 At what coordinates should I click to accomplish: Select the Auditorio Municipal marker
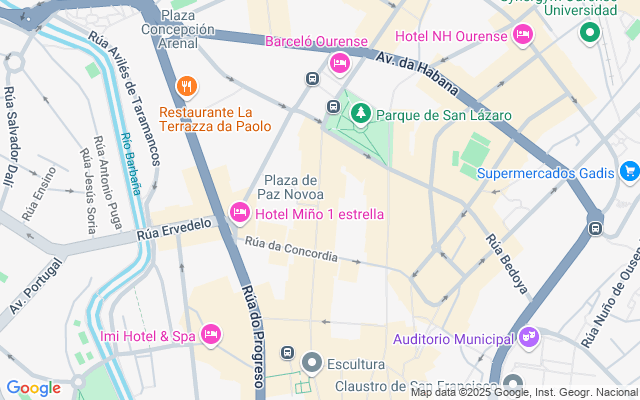pyautogui.click(x=529, y=337)
